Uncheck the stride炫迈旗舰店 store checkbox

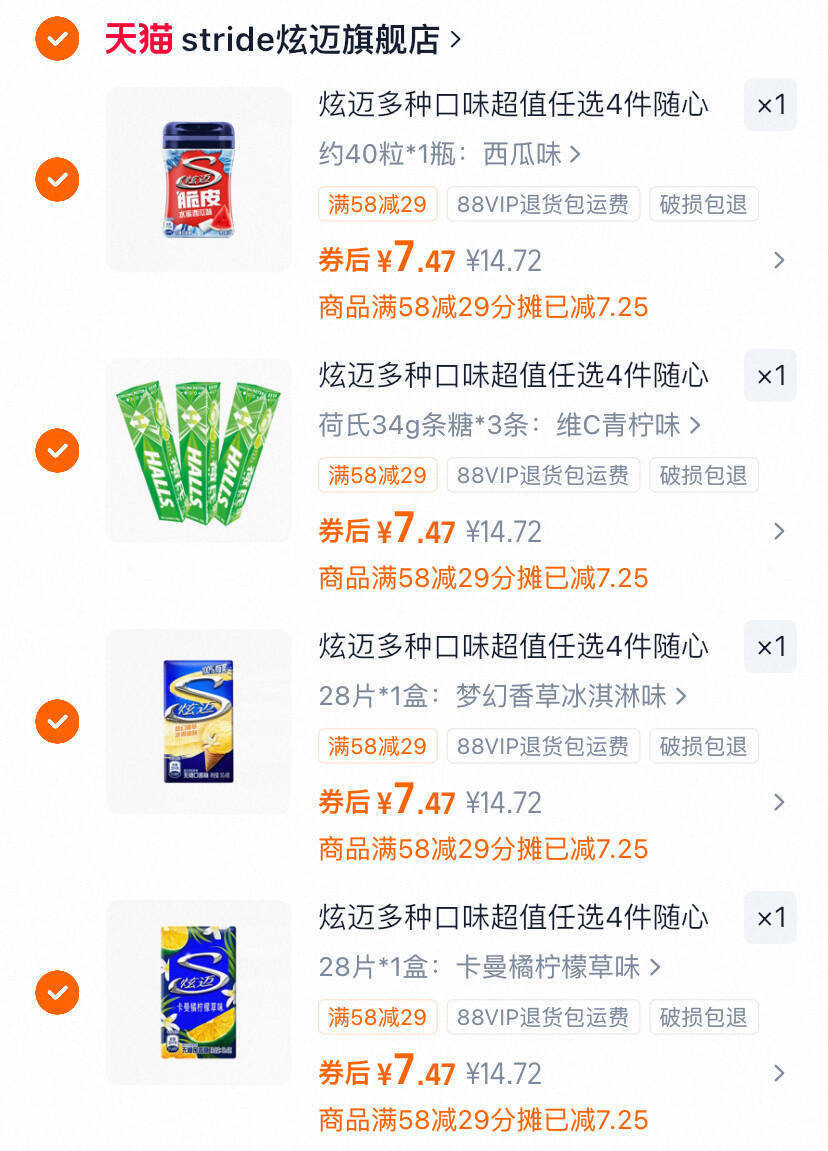(x=57, y=39)
